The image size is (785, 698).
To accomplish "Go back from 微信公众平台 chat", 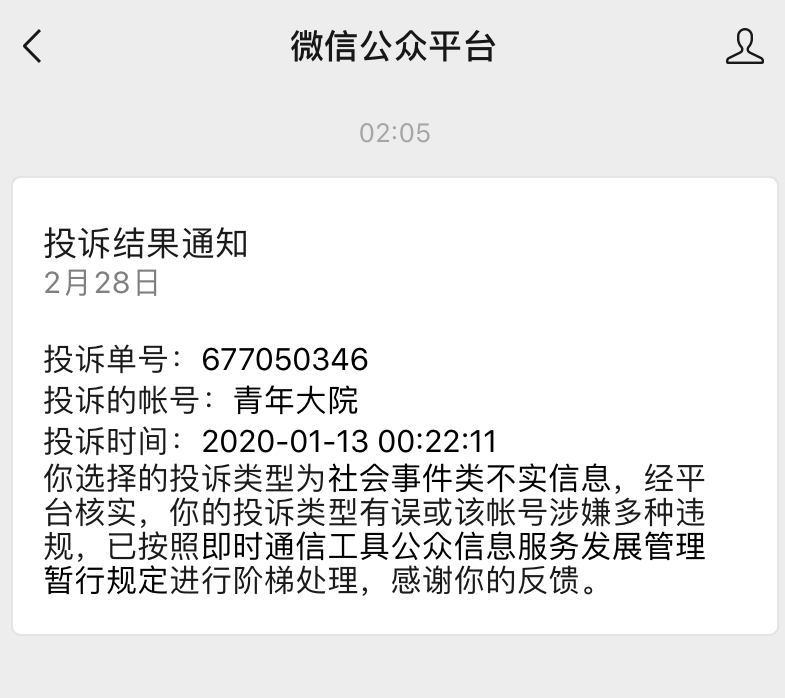I will pyautogui.click(x=33, y=46).
